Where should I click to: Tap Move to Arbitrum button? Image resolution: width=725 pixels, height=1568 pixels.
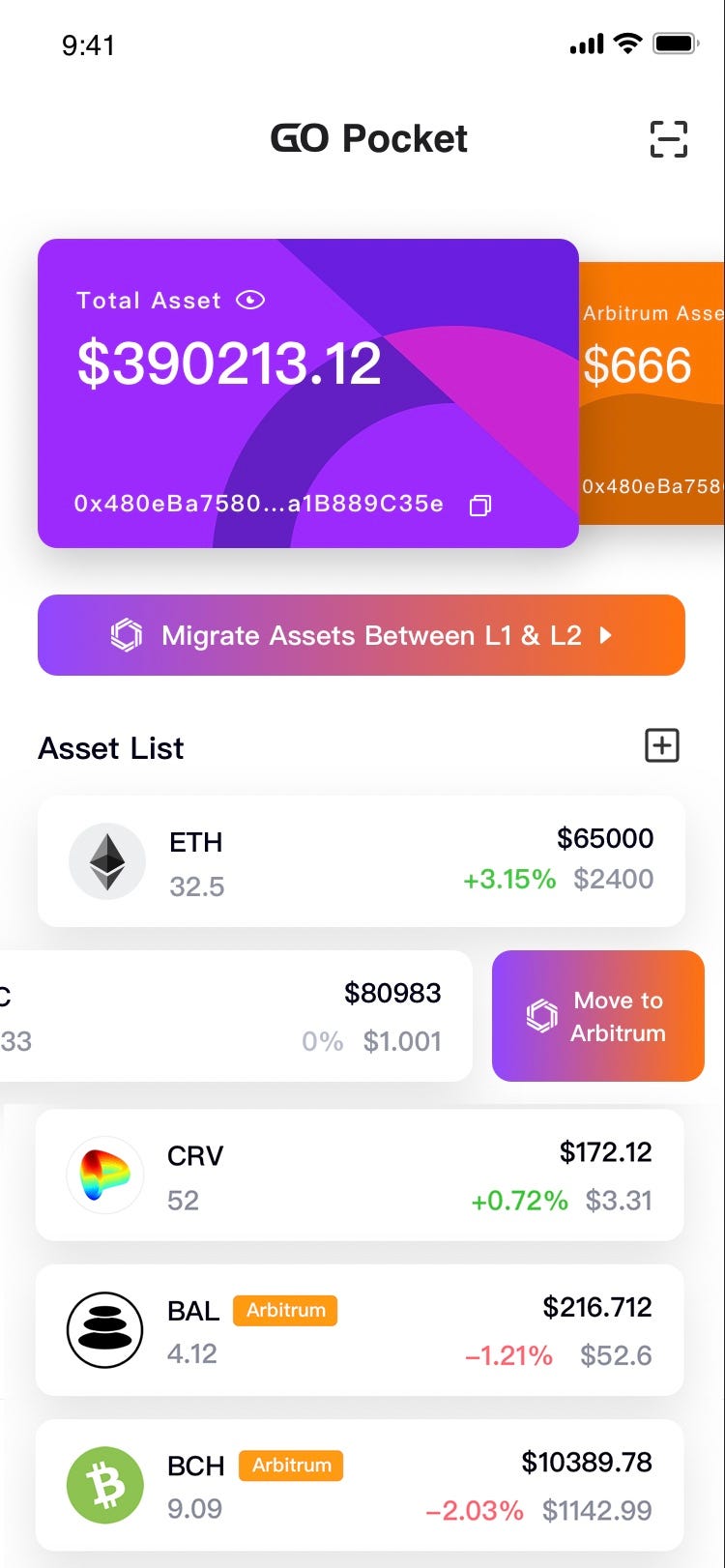[x=598, y=1016]
